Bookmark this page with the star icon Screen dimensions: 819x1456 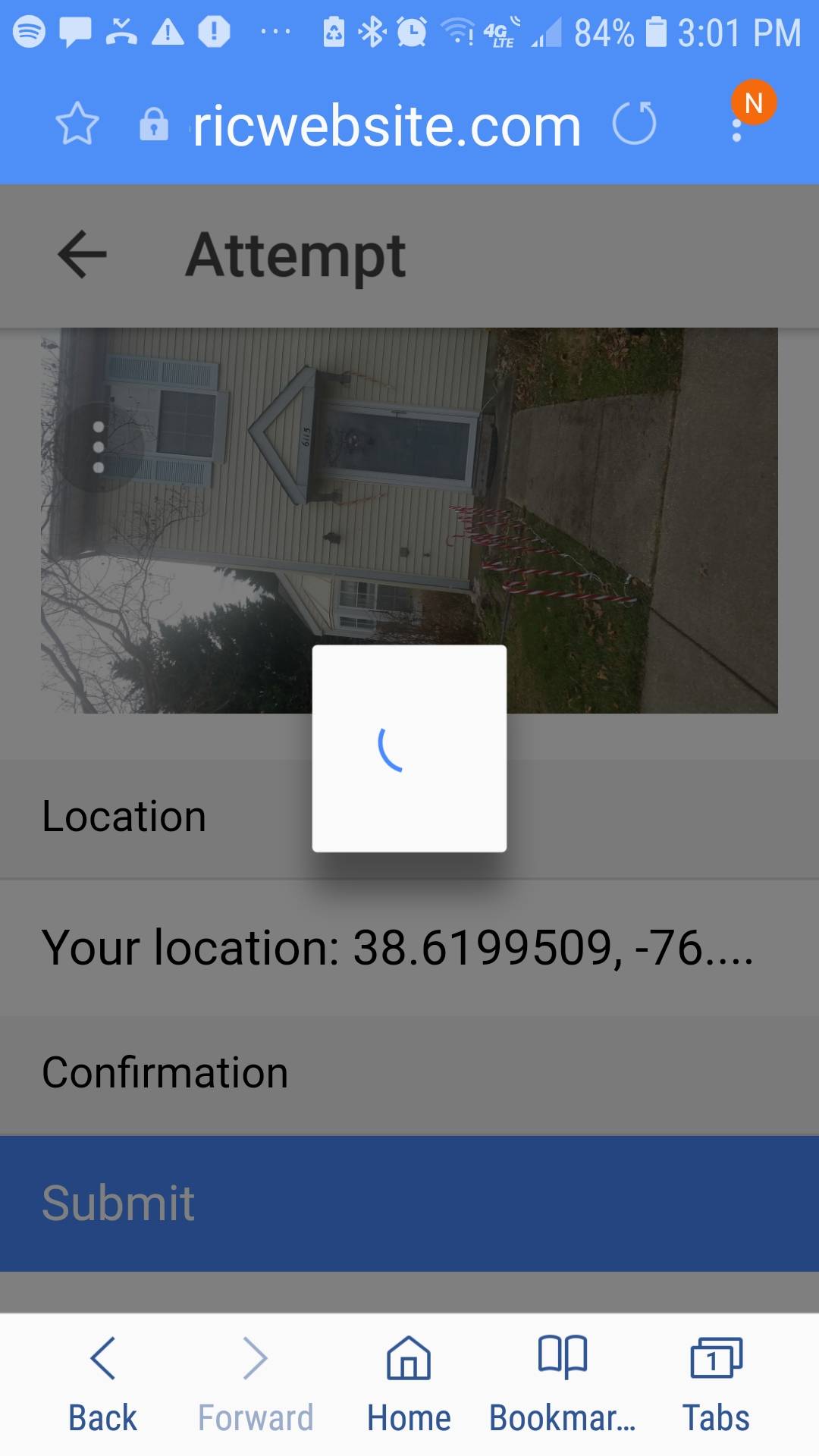point(77,124)
